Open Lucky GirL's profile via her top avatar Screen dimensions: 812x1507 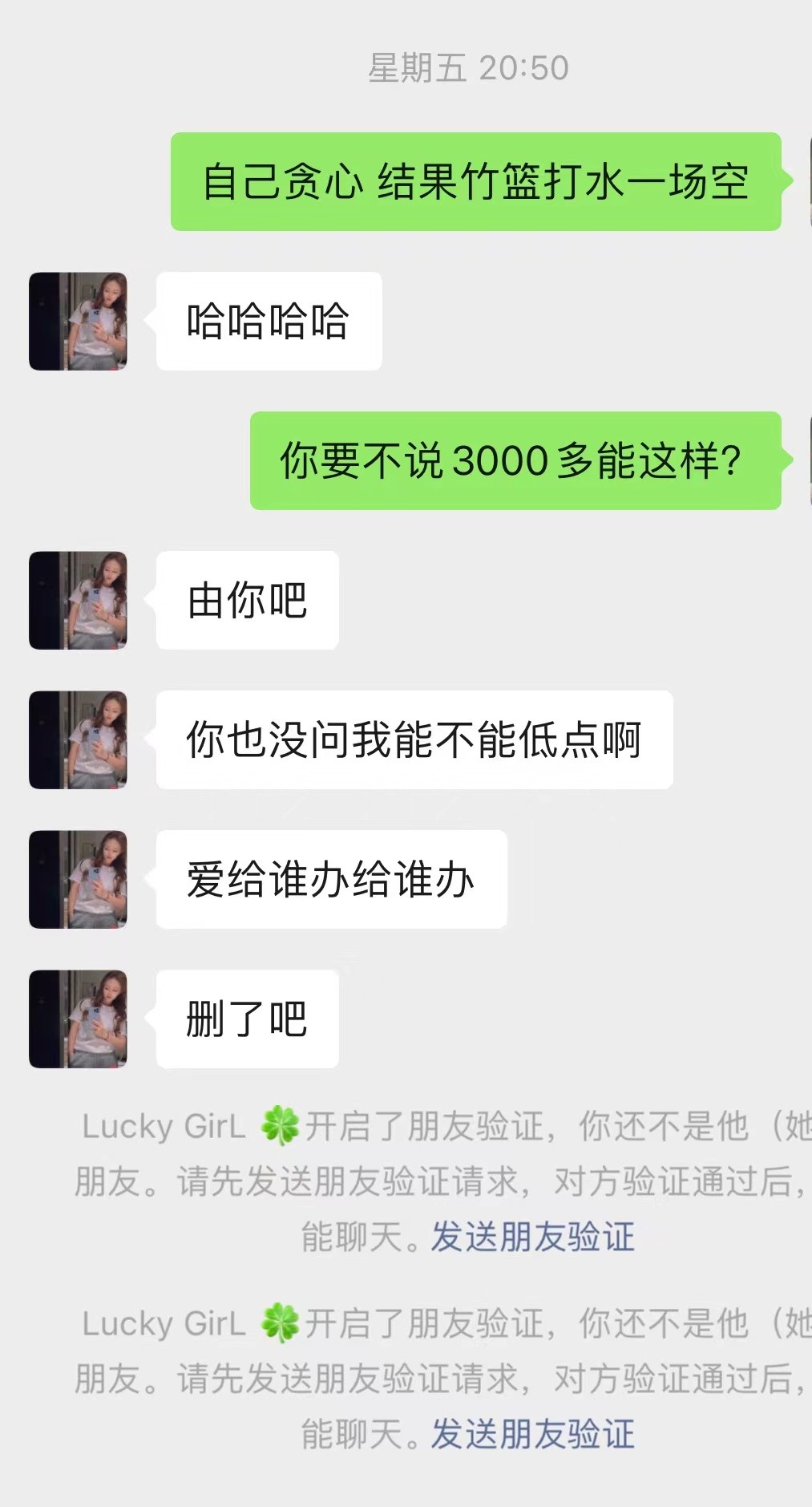(x=77, y=321)
